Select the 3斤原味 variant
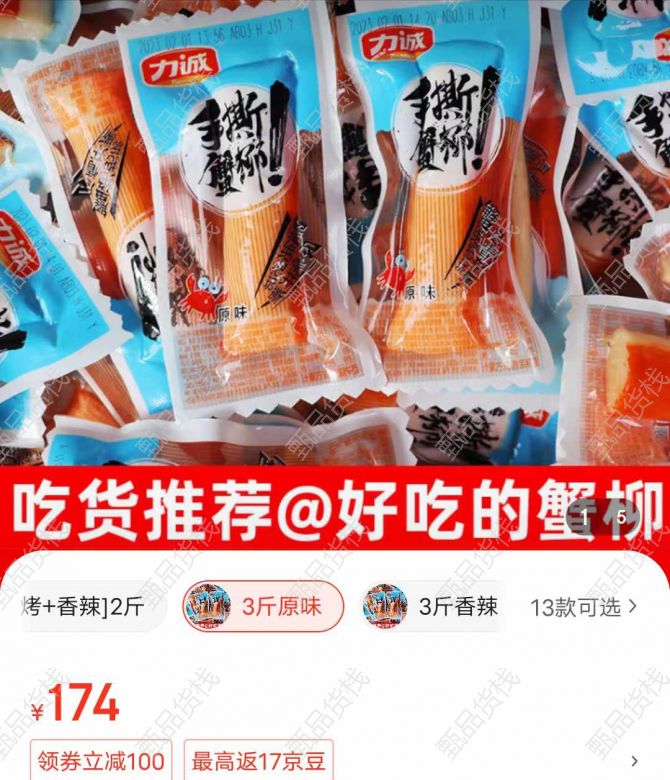 tap(263, 606)
